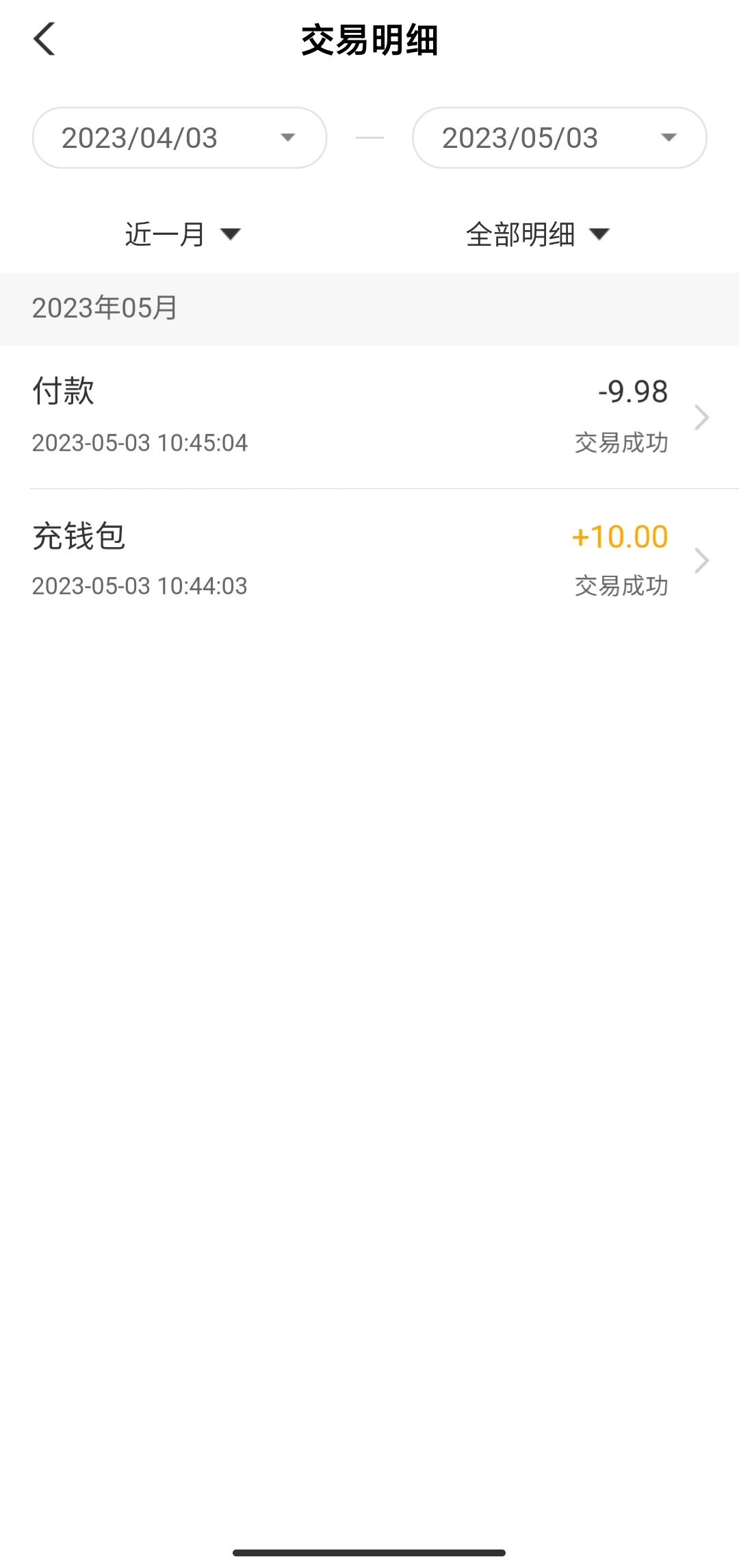Click the 交易成功 status of 付款
Image resolution: width=739 pixels, height=1568 pixels.
click(621, 443)
